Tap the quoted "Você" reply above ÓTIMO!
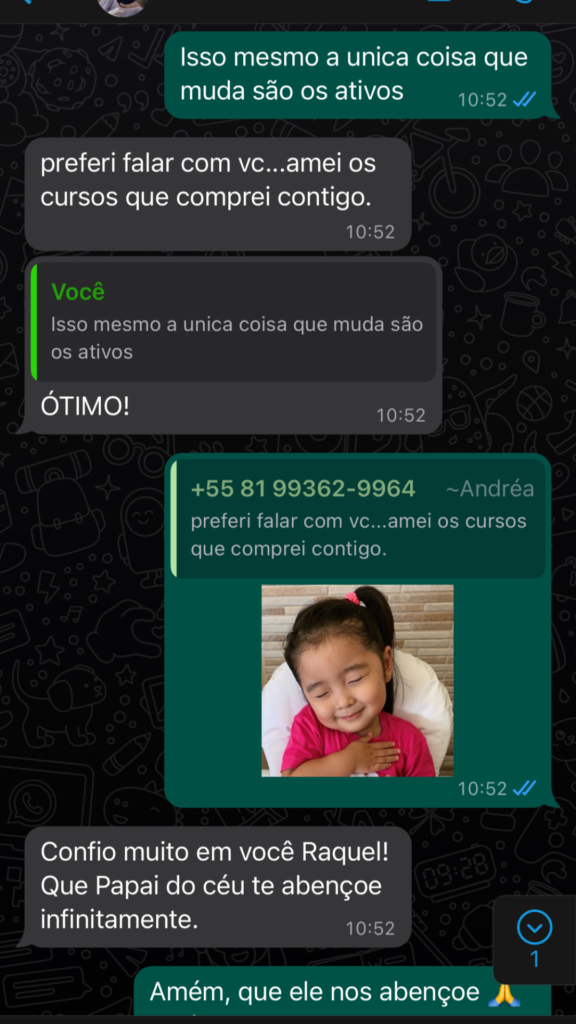The height and width of the screenshot is (1024, 576). [x=233, y=321]
